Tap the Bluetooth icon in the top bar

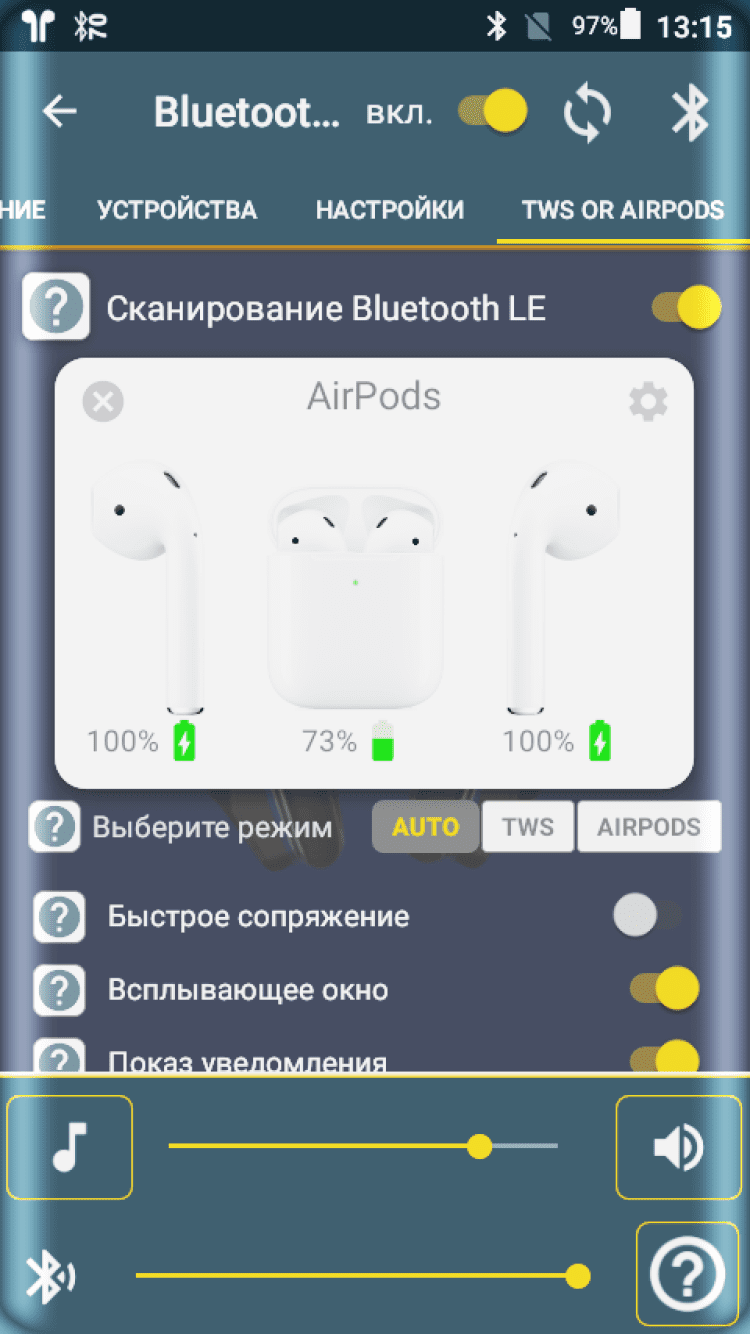pos(690,112)
